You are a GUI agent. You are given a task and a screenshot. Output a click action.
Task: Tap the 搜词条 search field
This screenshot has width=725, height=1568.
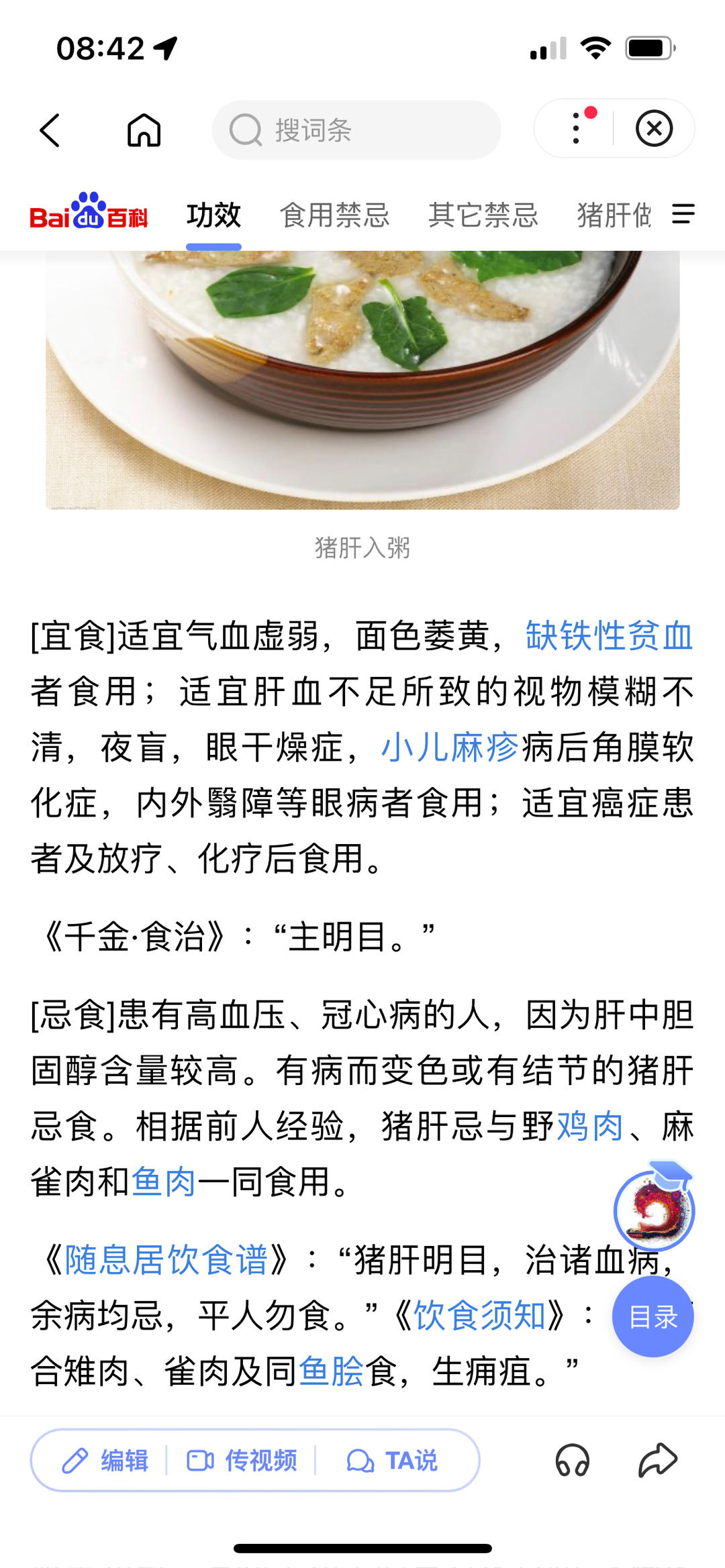tap(356, 130)
